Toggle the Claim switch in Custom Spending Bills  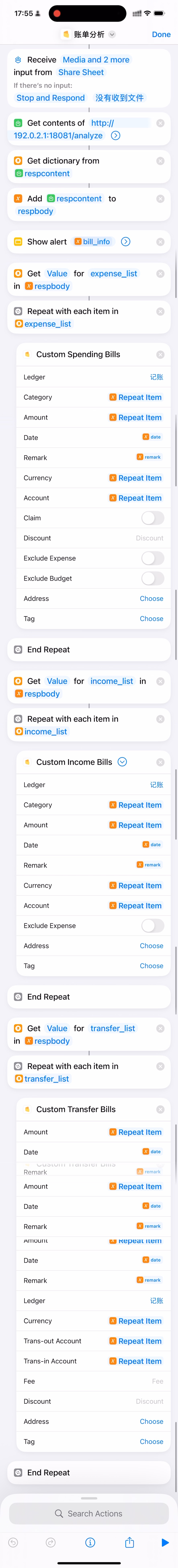pos(152,518)
